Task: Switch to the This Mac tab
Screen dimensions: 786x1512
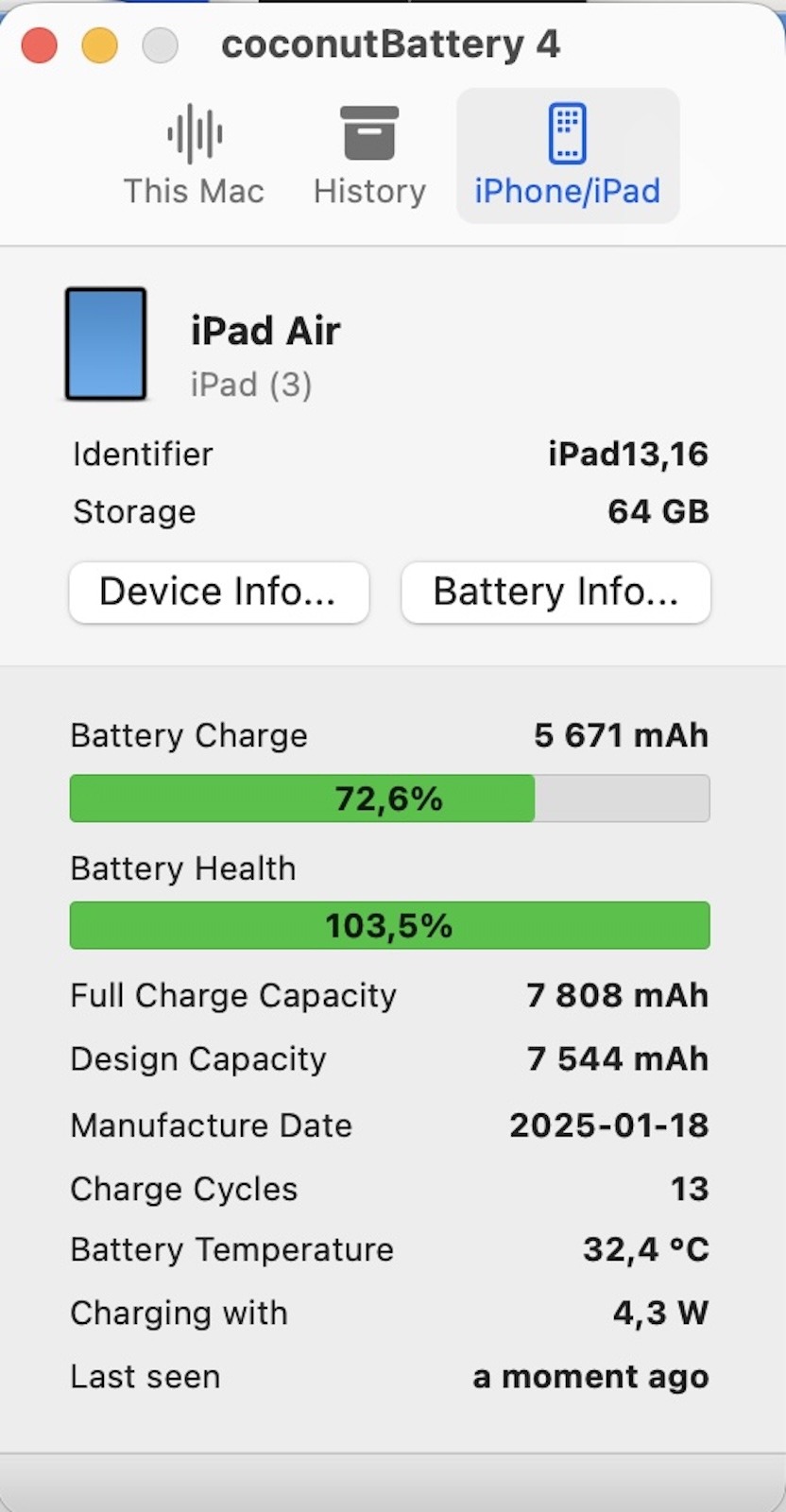Action: [x=194, y=156]
